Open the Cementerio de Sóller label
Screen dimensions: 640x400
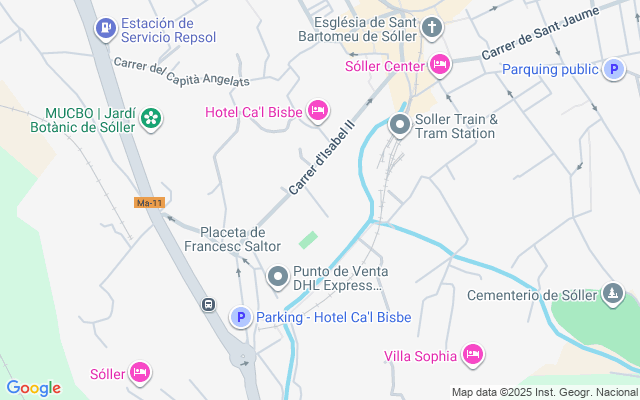(537, 296)
